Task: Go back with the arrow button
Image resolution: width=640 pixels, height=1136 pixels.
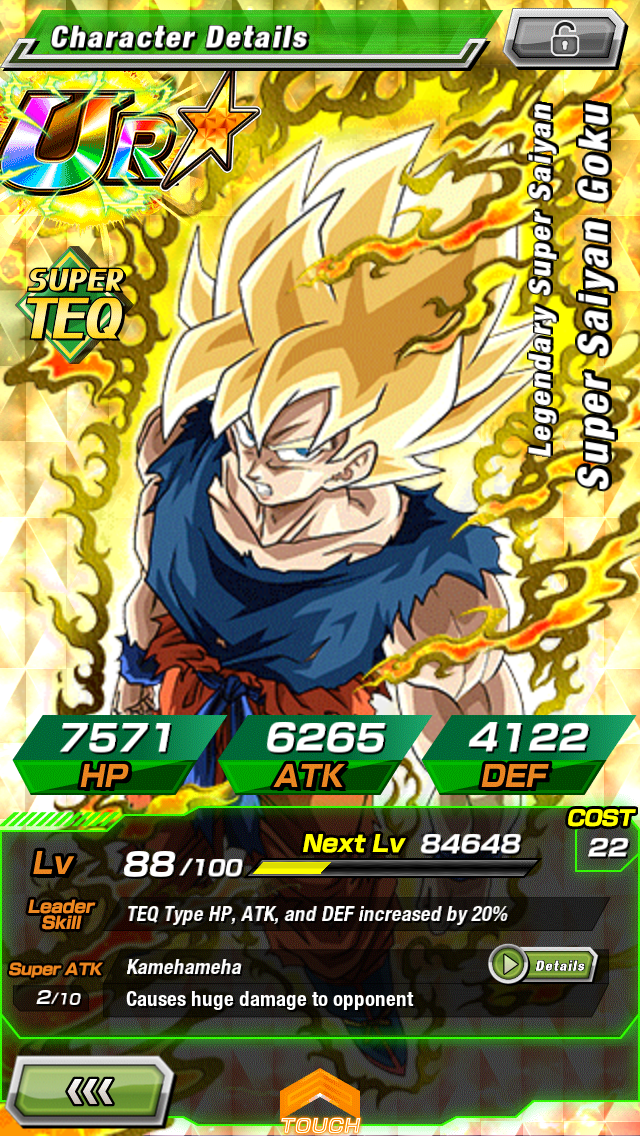Action: (x=90, y=1090)
